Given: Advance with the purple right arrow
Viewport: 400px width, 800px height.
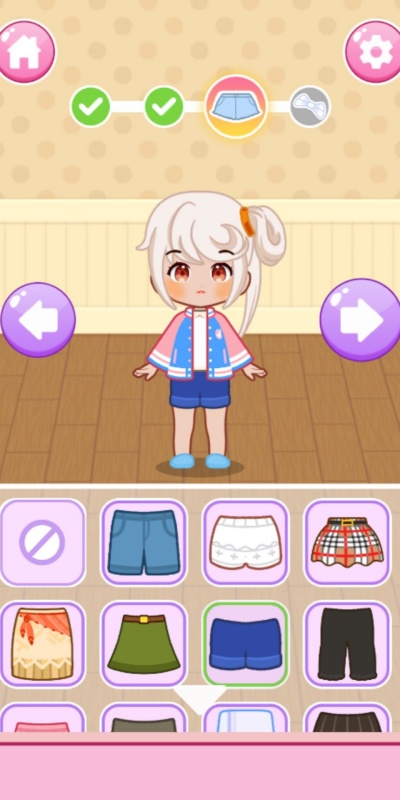Looking at the screenshot, I should (x=361, y=320).
